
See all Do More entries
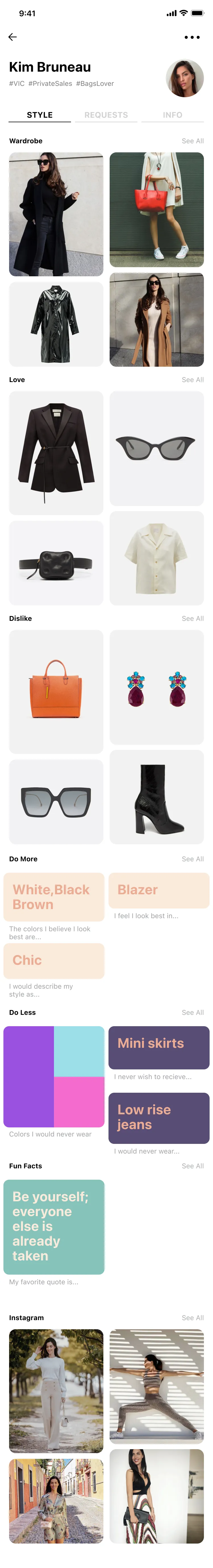pos(192,859)
